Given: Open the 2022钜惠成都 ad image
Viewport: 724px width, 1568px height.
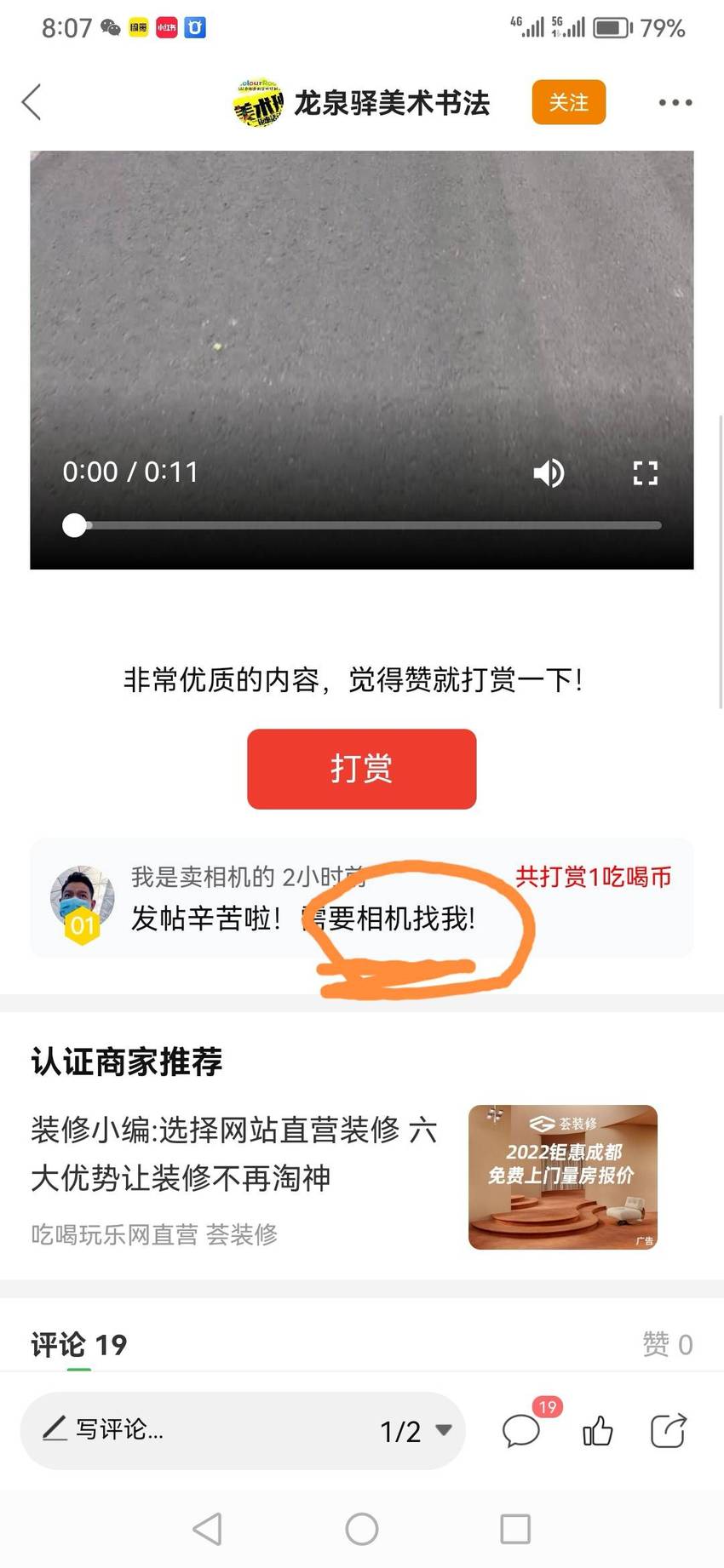Looking at the screenshot, I should tap(563, 1177).
